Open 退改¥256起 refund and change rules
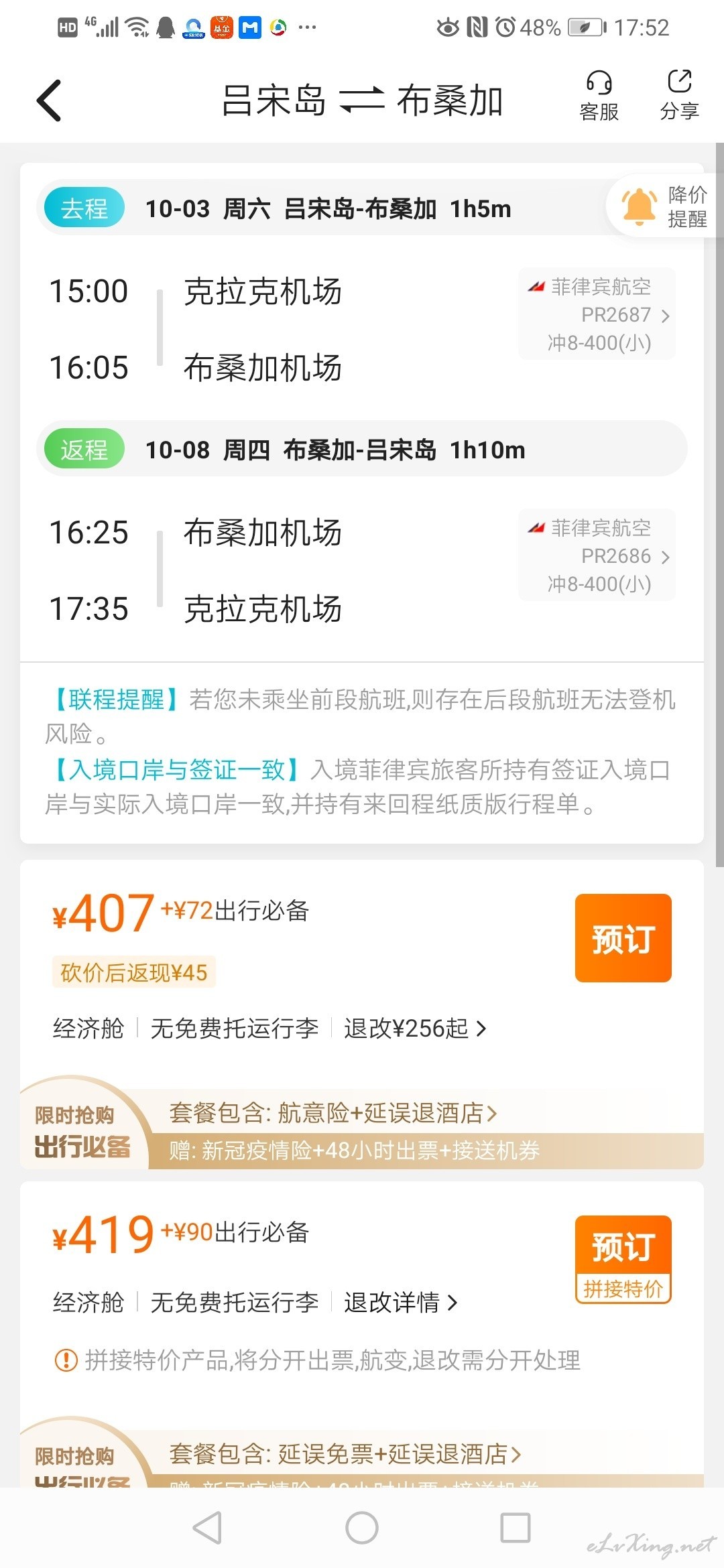Viewport: 724px width, 1568px height. (x=415, y=1028)
